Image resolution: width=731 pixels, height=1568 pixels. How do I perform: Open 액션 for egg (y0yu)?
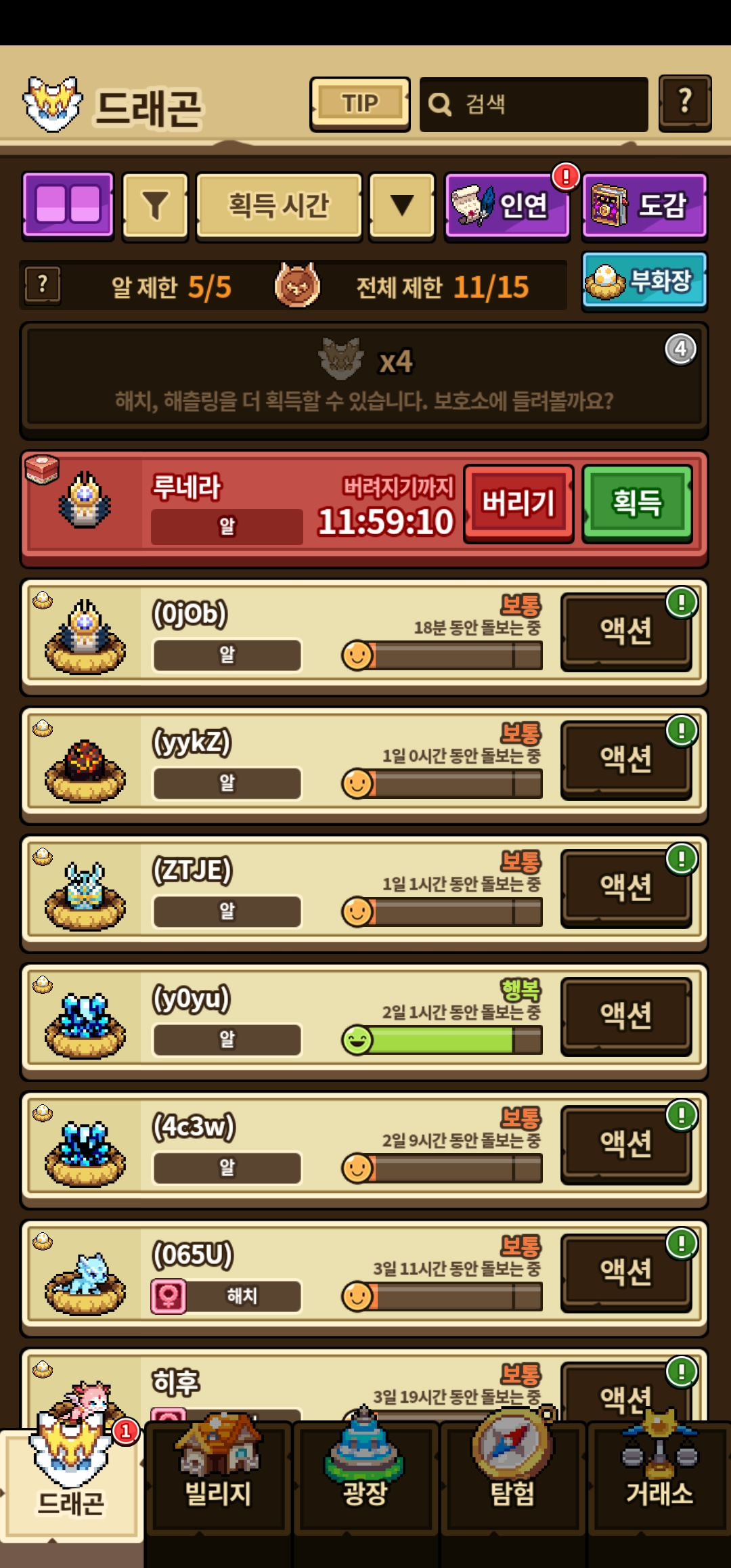pyautogui.click(x=625, y=1015)
